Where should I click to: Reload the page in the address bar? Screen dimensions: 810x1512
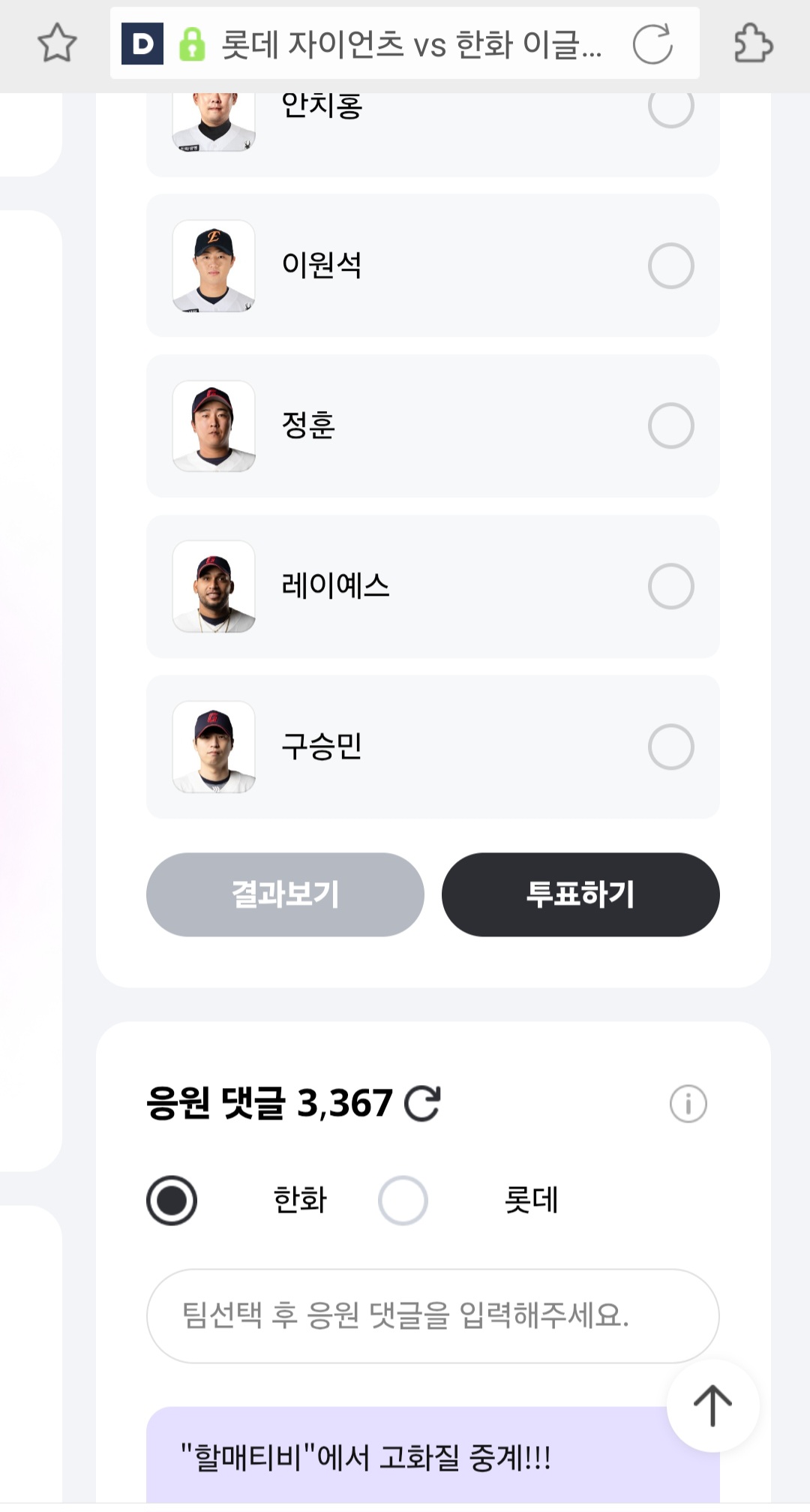click(652, 44)
